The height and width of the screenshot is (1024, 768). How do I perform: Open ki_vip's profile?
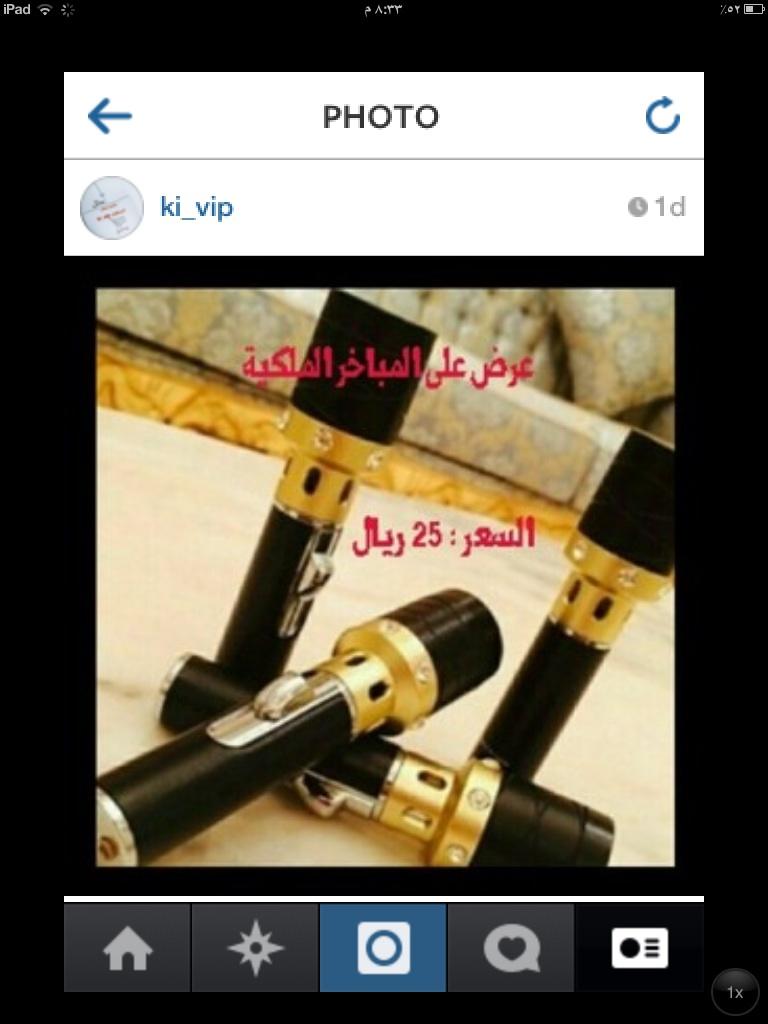(x=197, y=207)
